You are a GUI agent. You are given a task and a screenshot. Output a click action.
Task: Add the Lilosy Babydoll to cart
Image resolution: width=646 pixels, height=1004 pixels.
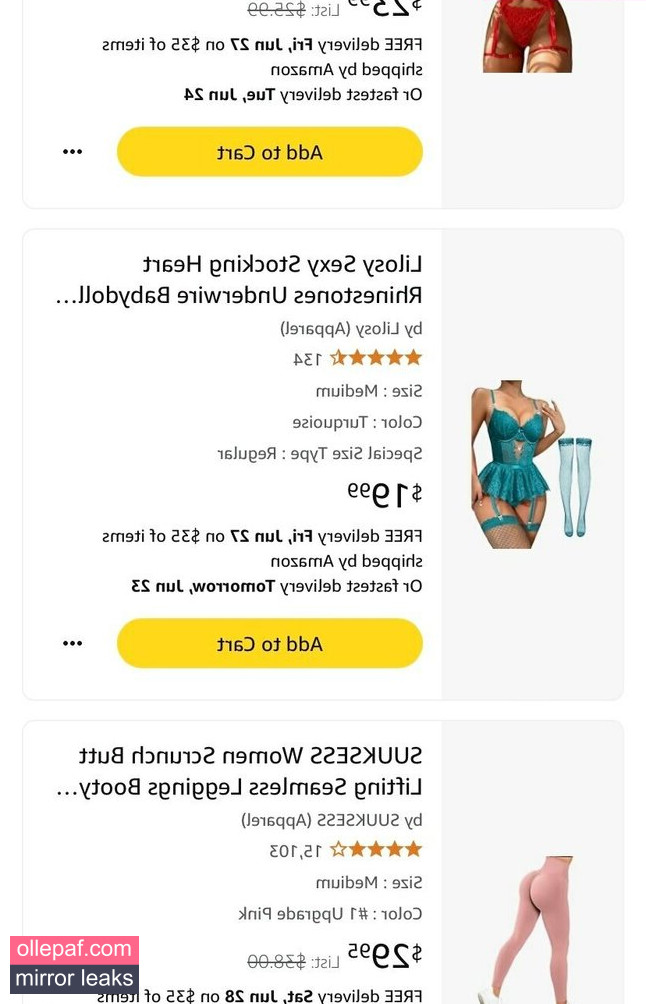(270, 643)
